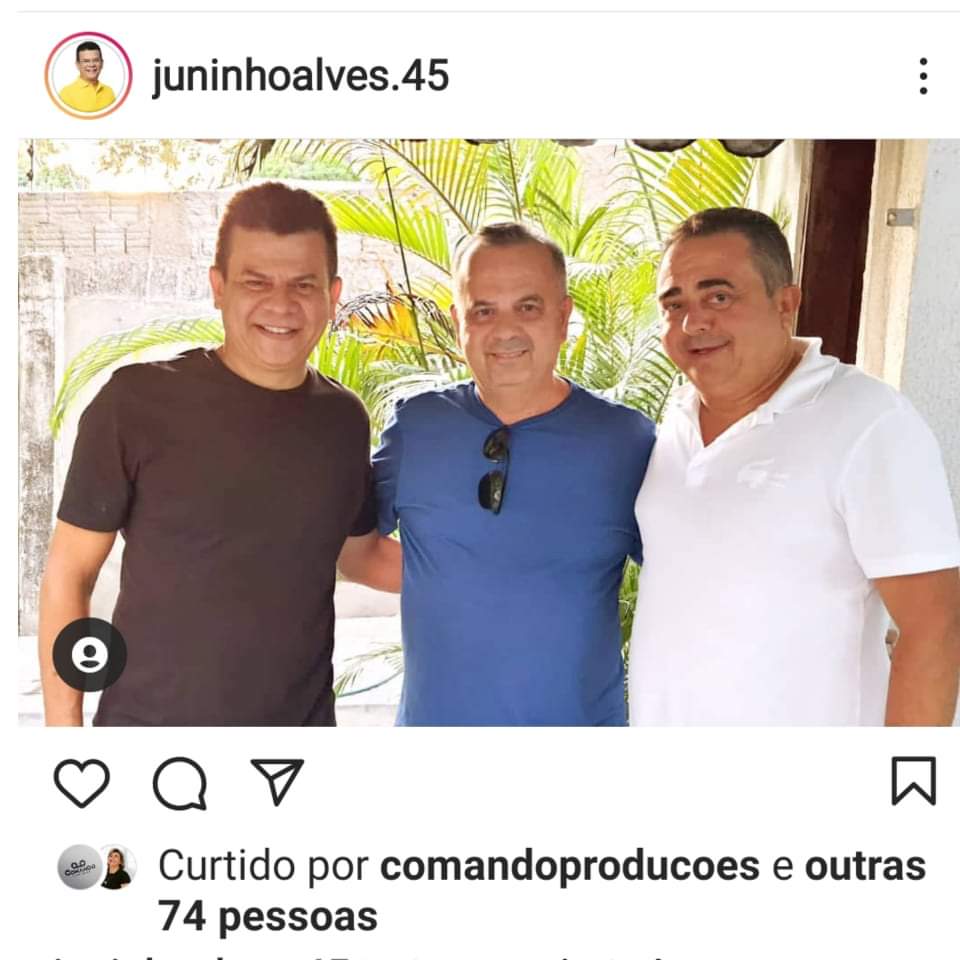View the other 74 people who liked
960x960 pixels.
268,916
